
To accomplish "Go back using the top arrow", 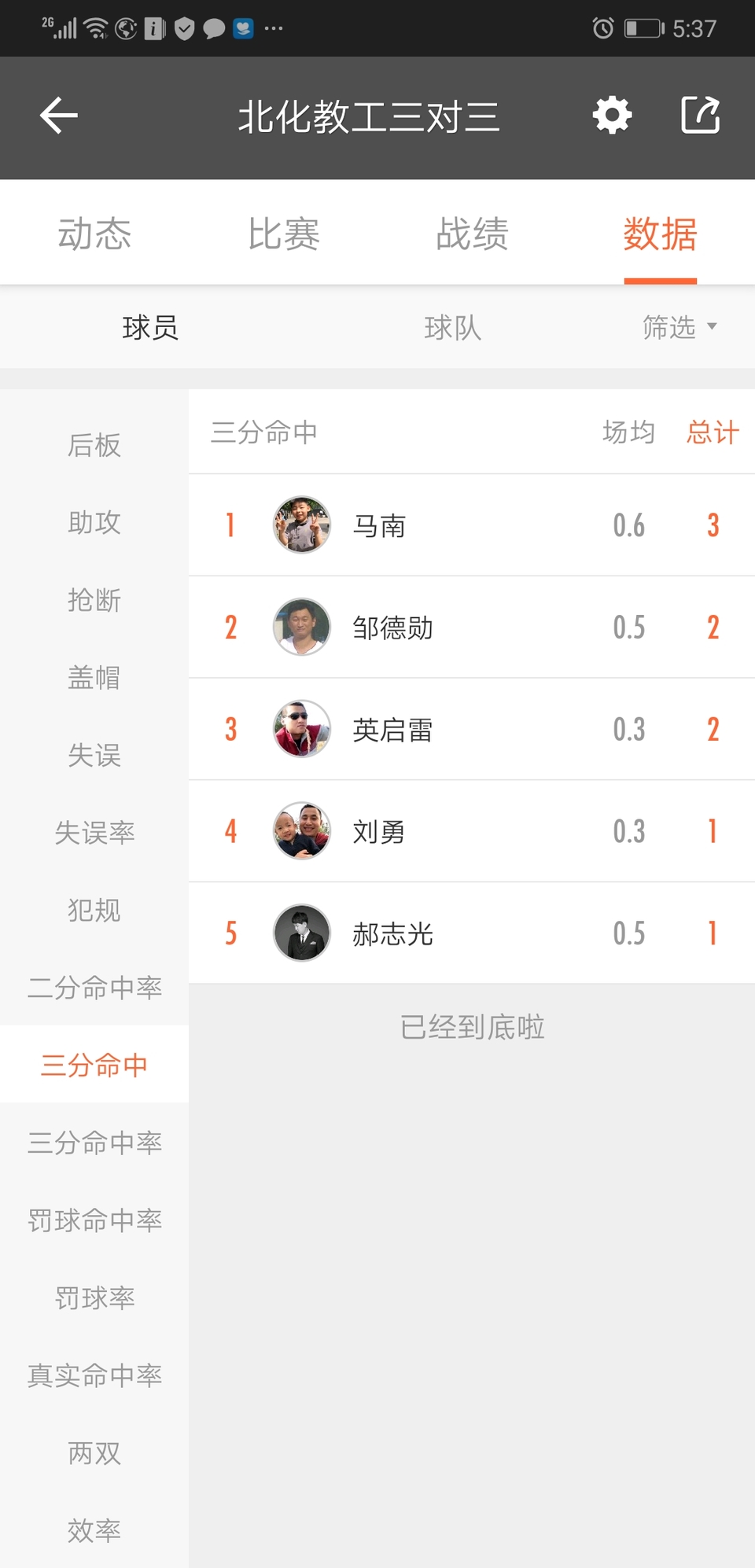I will [x=59, y=116].
